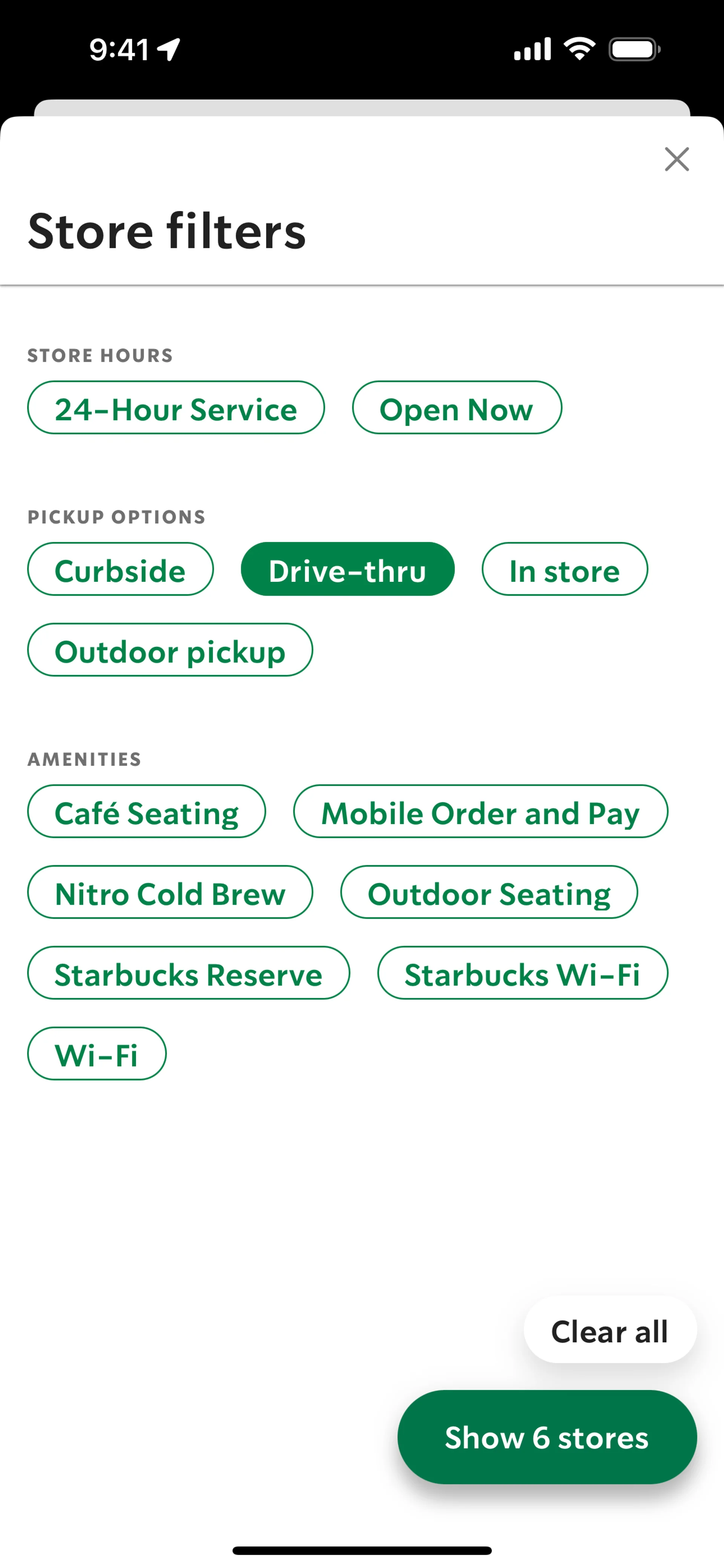Clear all selected filters

click(609, 1331)
